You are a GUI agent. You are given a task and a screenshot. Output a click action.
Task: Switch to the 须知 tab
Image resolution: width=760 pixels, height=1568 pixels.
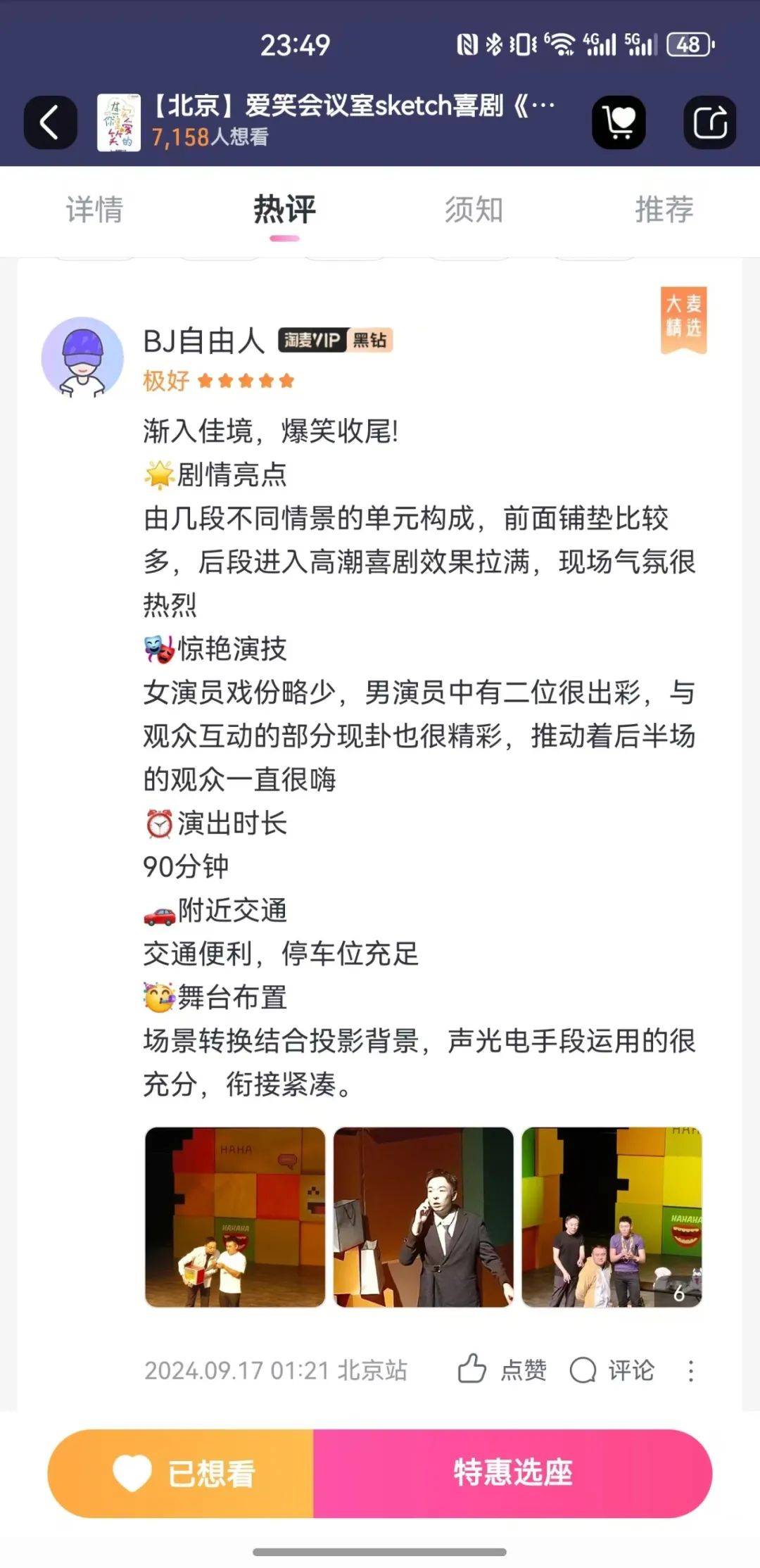[x=474, y=210]
